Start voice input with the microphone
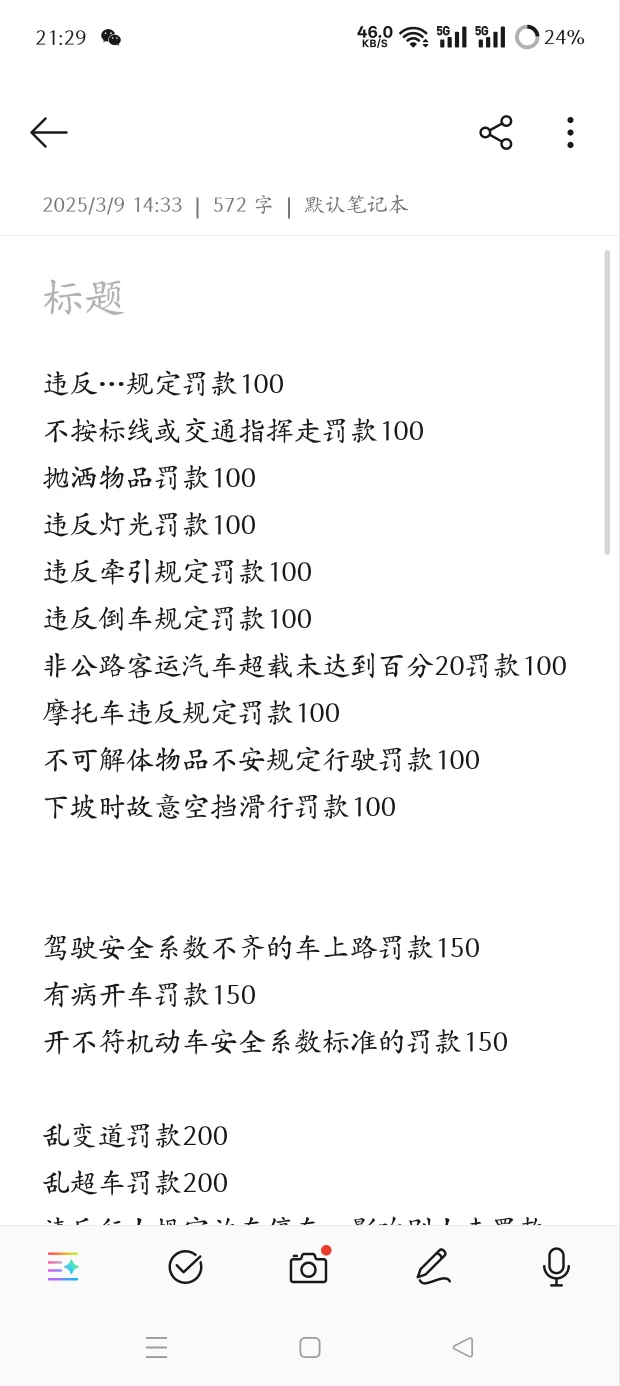The height and width of the screenshot is (1386, 620). (556, 1266)
